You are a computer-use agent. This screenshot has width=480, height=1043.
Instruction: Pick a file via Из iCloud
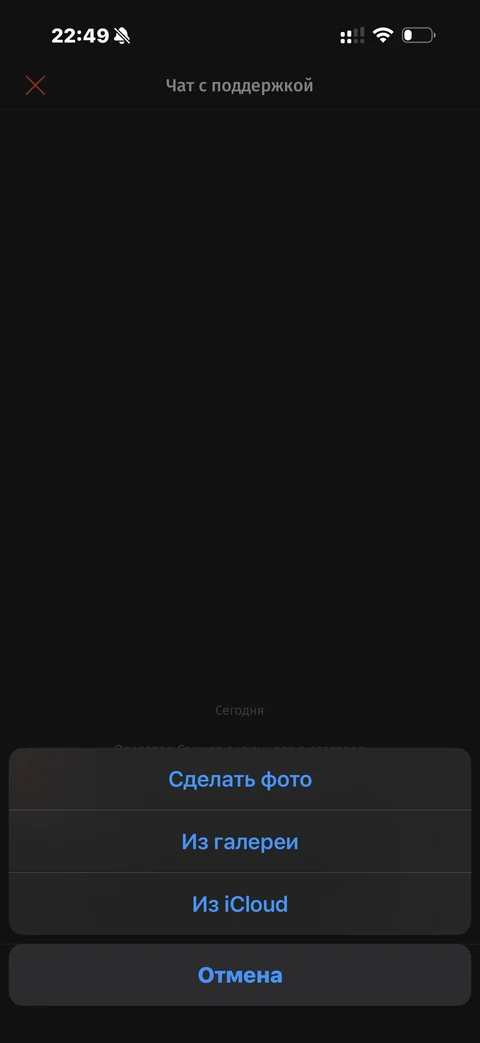click(x=240, y=904)
